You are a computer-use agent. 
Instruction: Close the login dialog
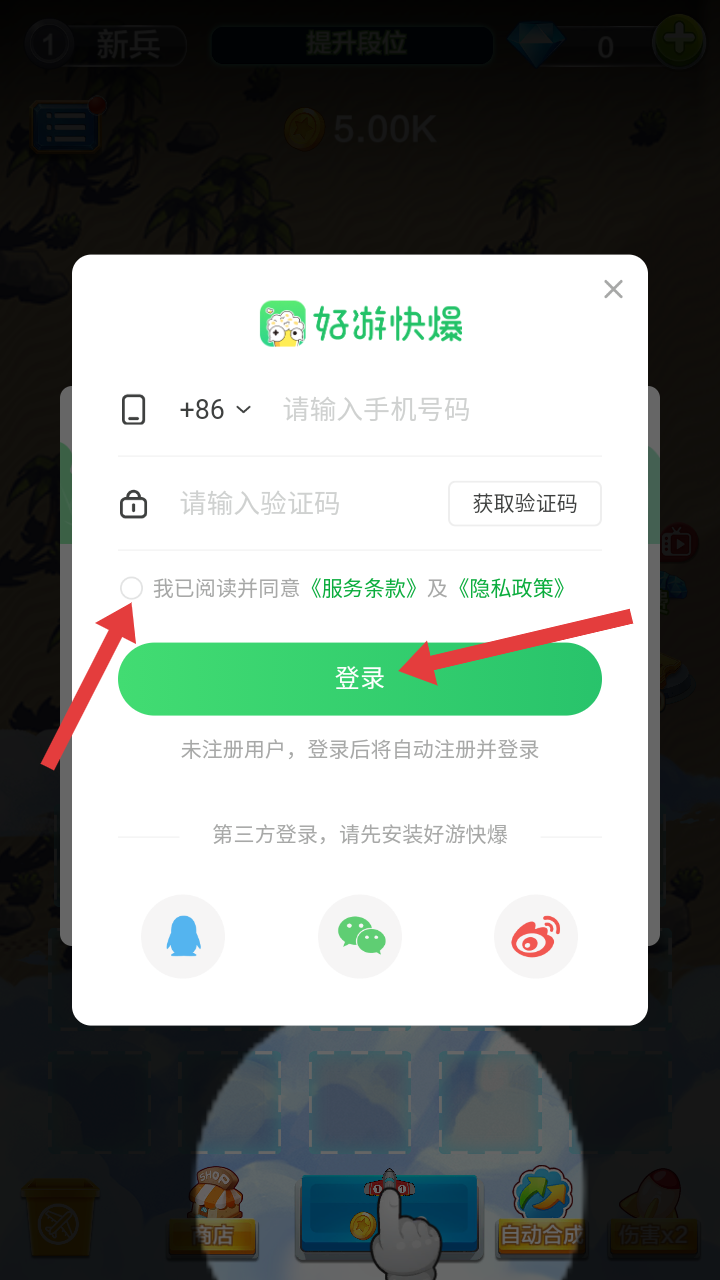coord(613,289)
